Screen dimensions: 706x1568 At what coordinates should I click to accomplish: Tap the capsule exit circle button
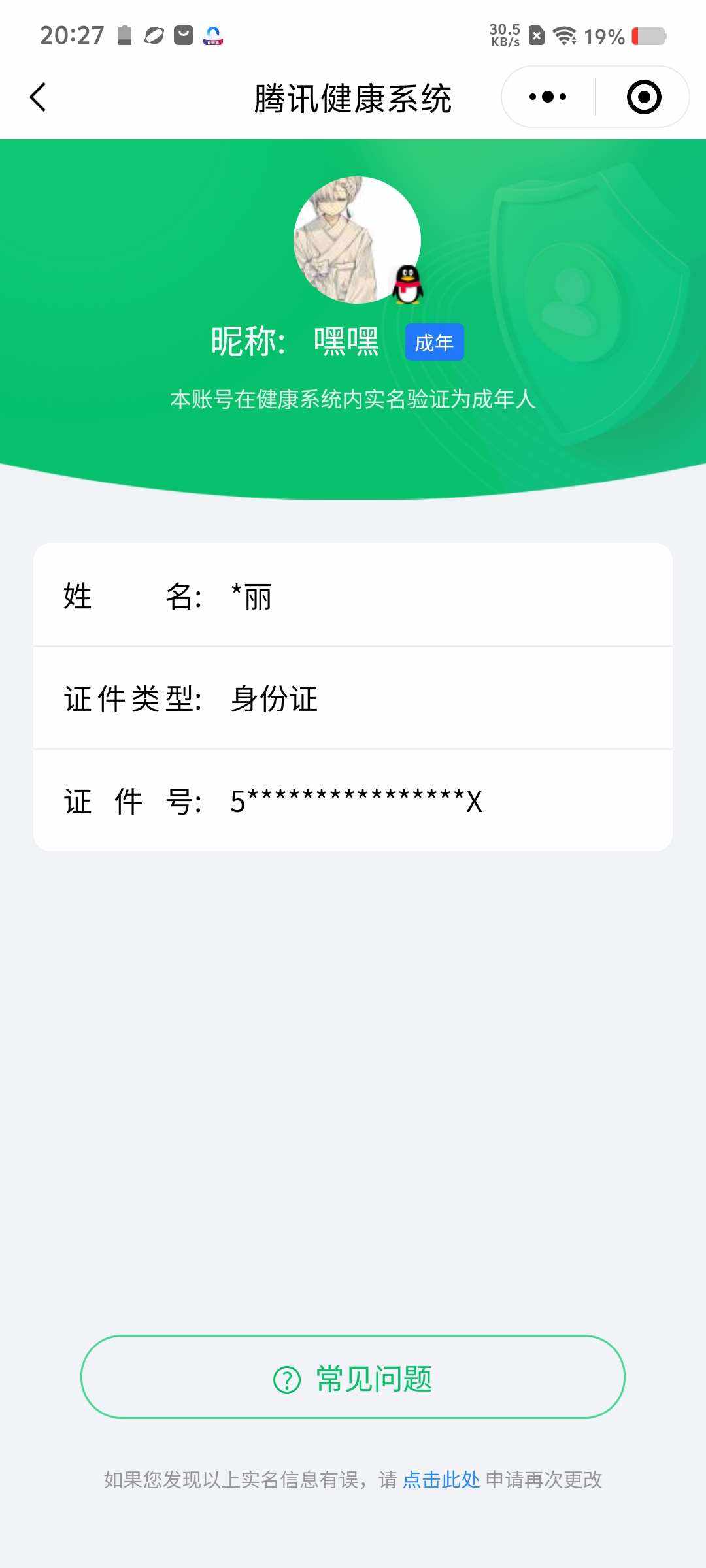643,95
